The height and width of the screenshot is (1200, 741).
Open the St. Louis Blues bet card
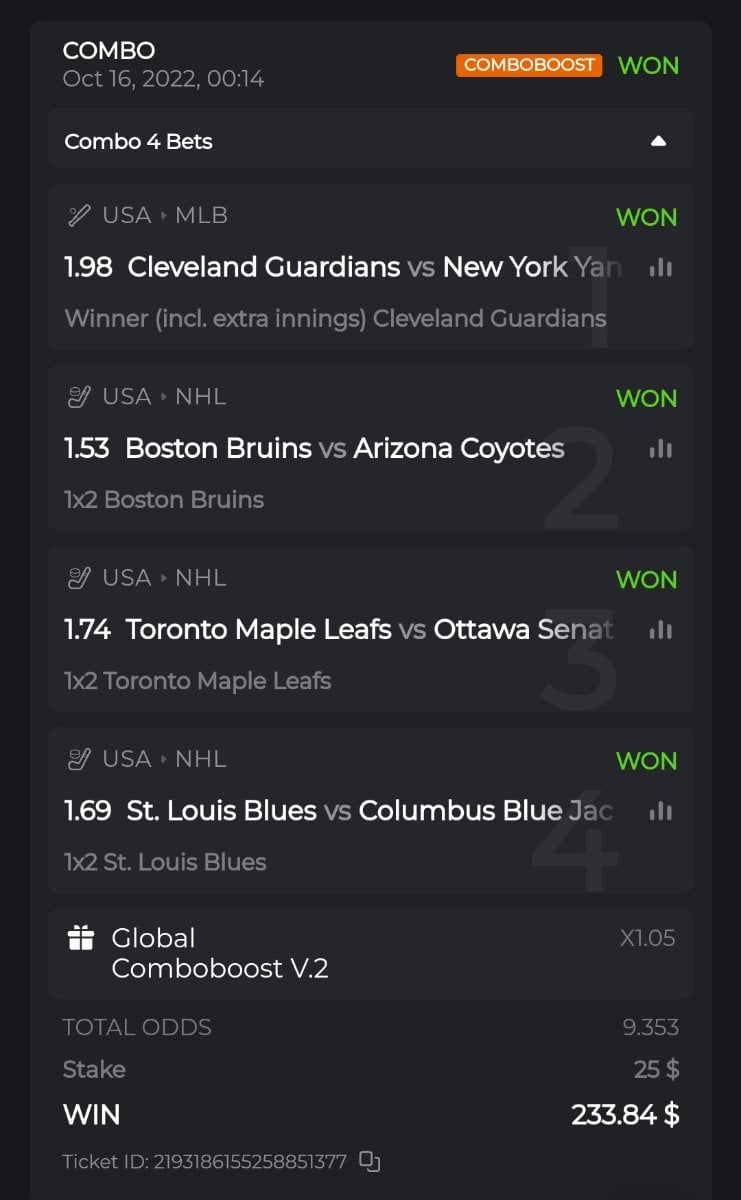[340, 810]
